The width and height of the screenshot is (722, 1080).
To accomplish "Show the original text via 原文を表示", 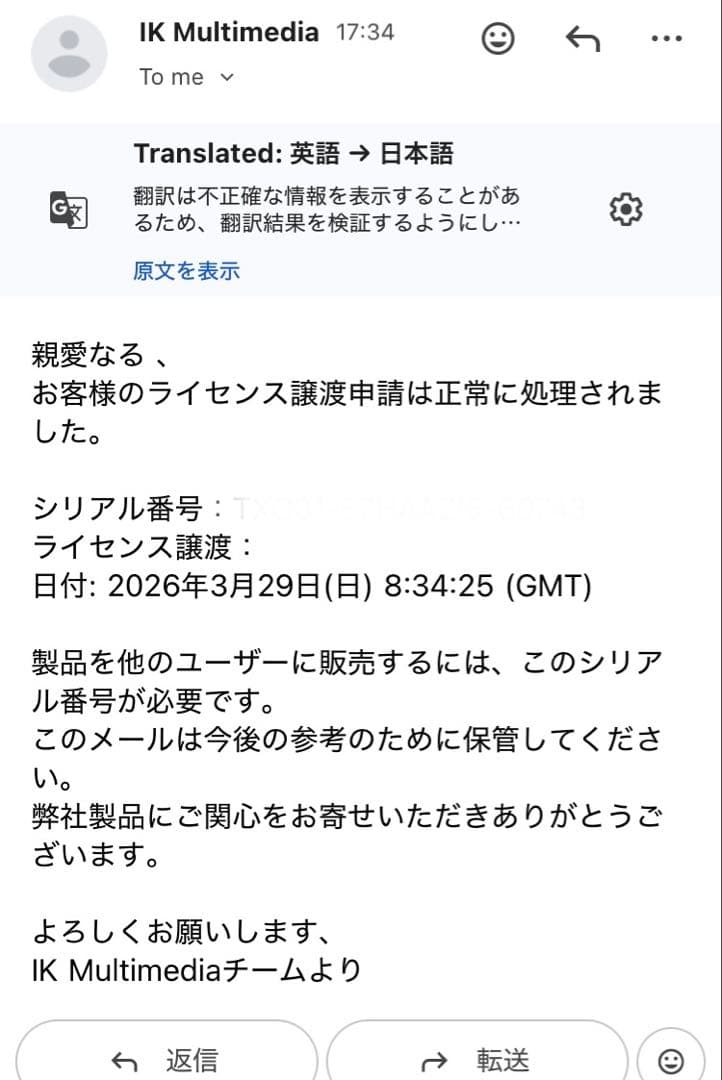I will pos(186,271).
